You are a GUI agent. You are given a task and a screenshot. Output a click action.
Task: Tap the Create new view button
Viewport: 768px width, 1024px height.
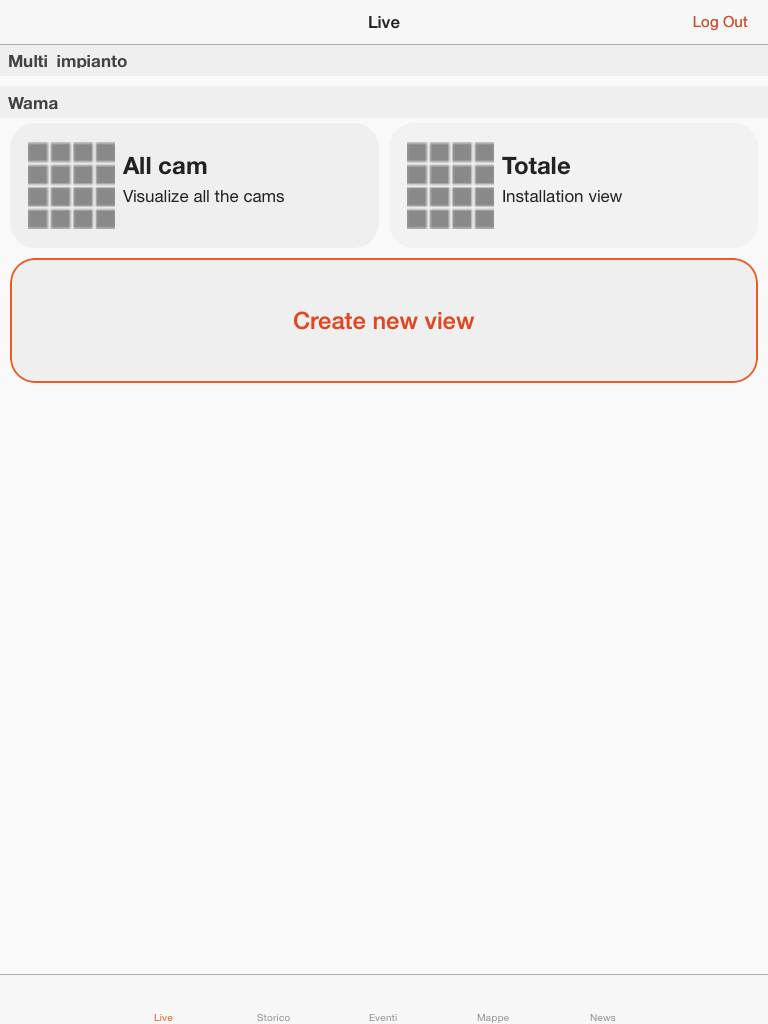coord(384,320)
